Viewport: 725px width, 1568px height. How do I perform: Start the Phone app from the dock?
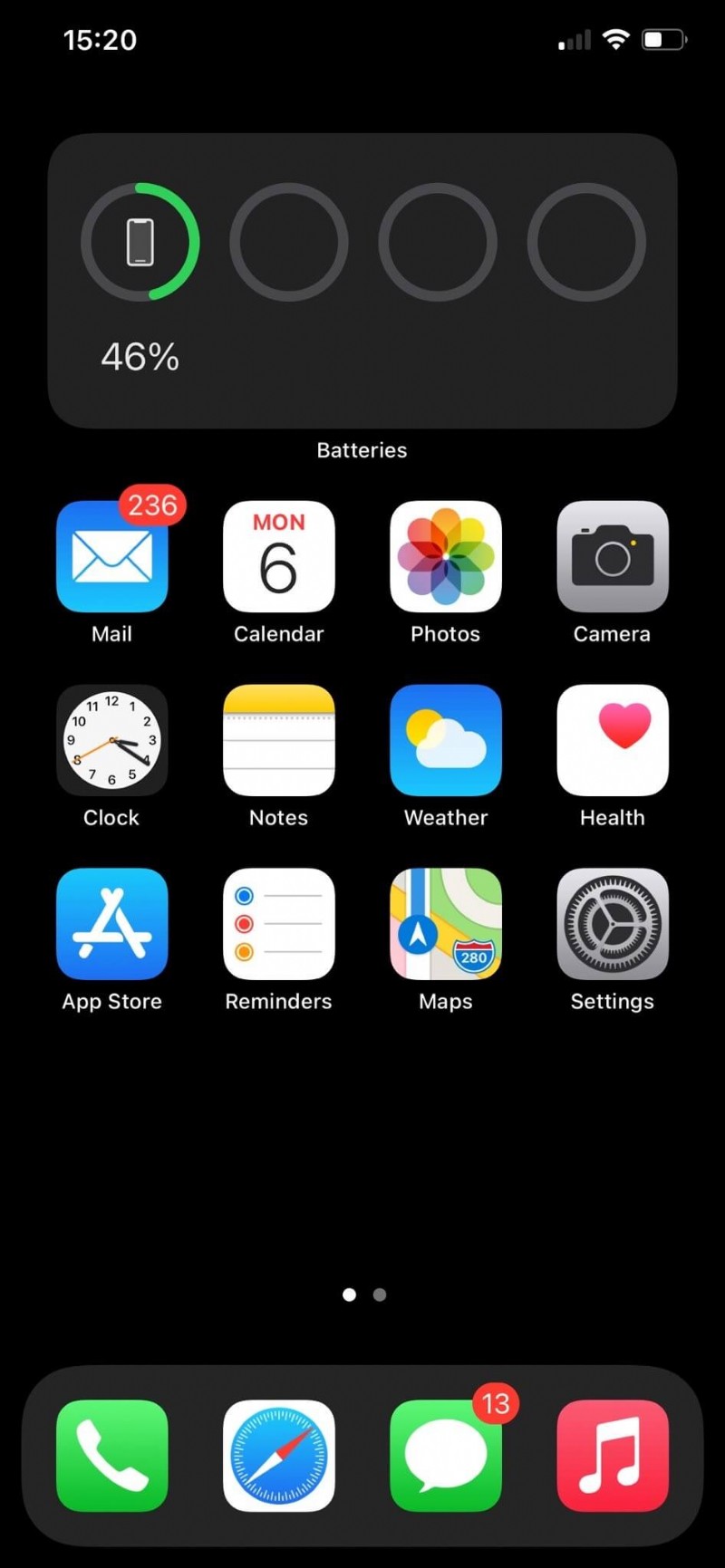point(111,1456)
